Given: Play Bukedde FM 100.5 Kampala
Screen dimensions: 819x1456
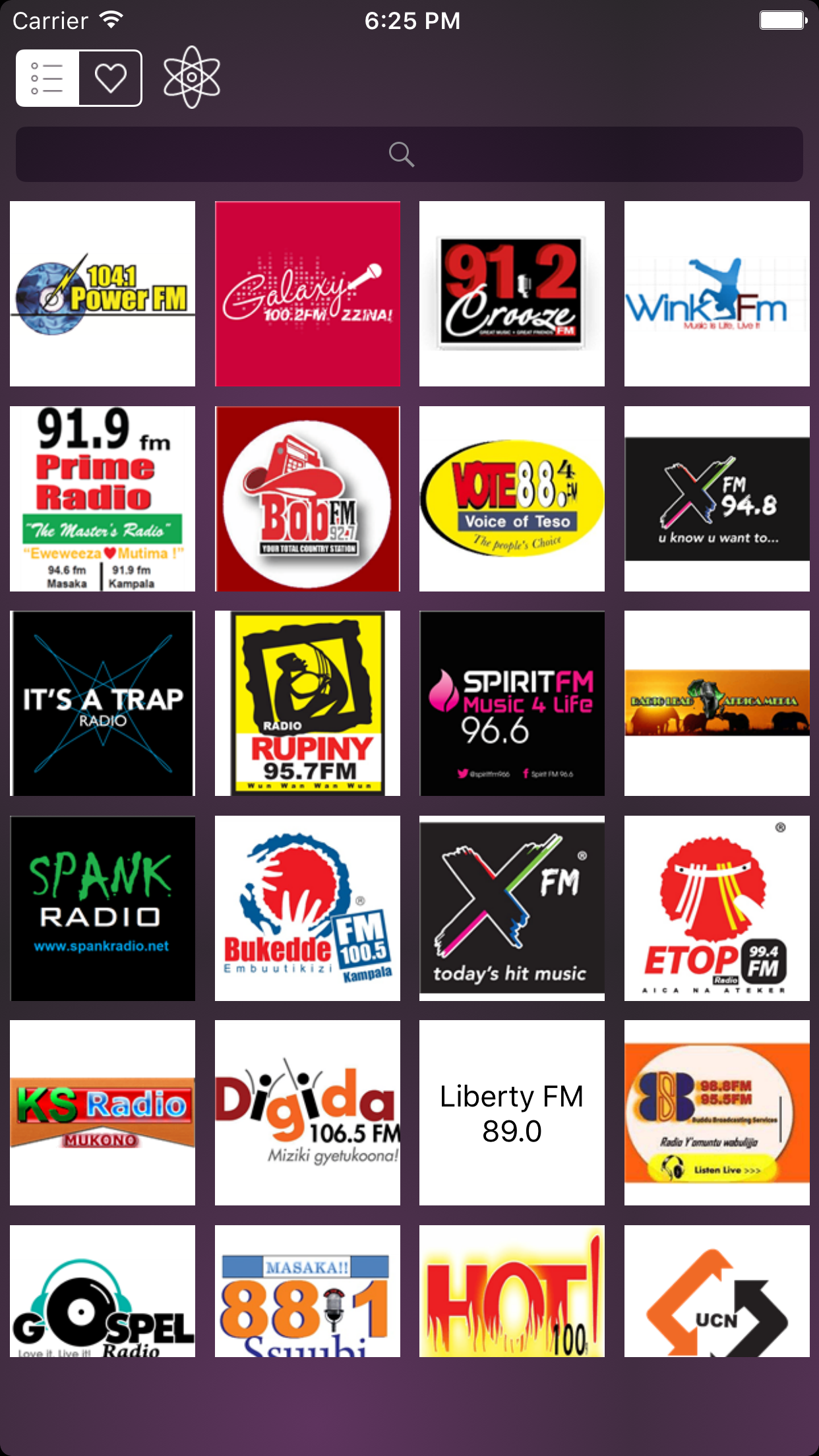Looking at the screenshot, I should point(307,908).
